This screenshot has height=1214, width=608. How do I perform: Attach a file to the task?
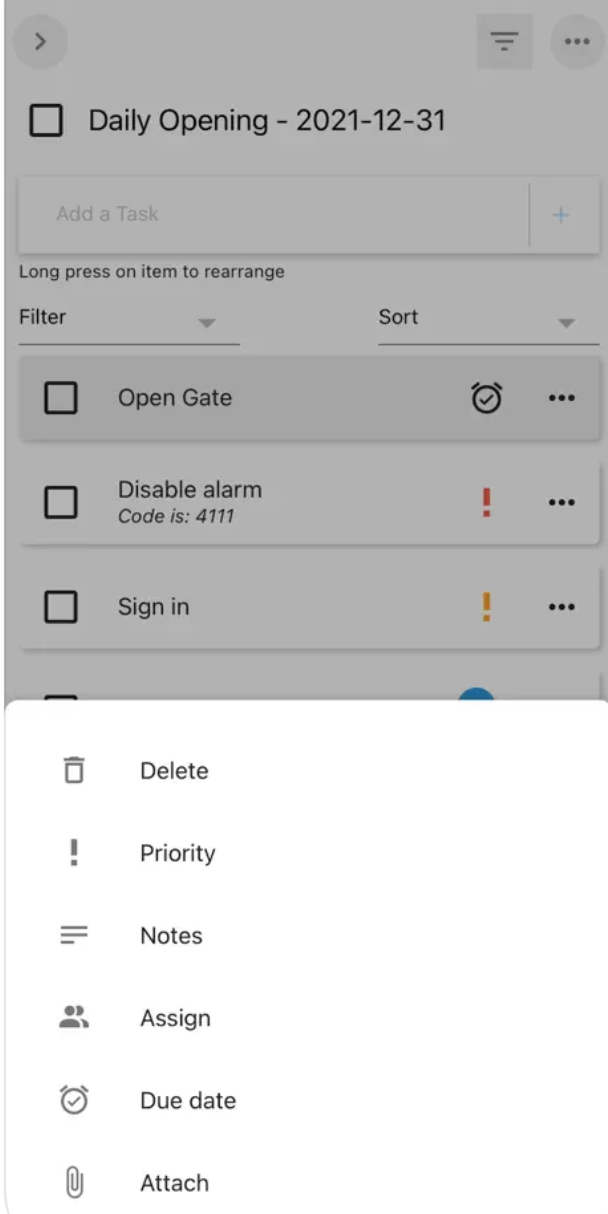[x=174, y=1183]
